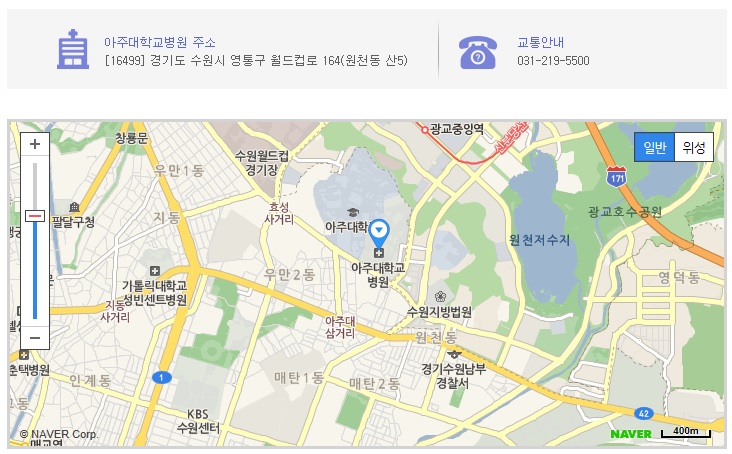Switch map to 위성 satellite view
The height and width of the screenshot is (454, 732).
coord(694,147)
